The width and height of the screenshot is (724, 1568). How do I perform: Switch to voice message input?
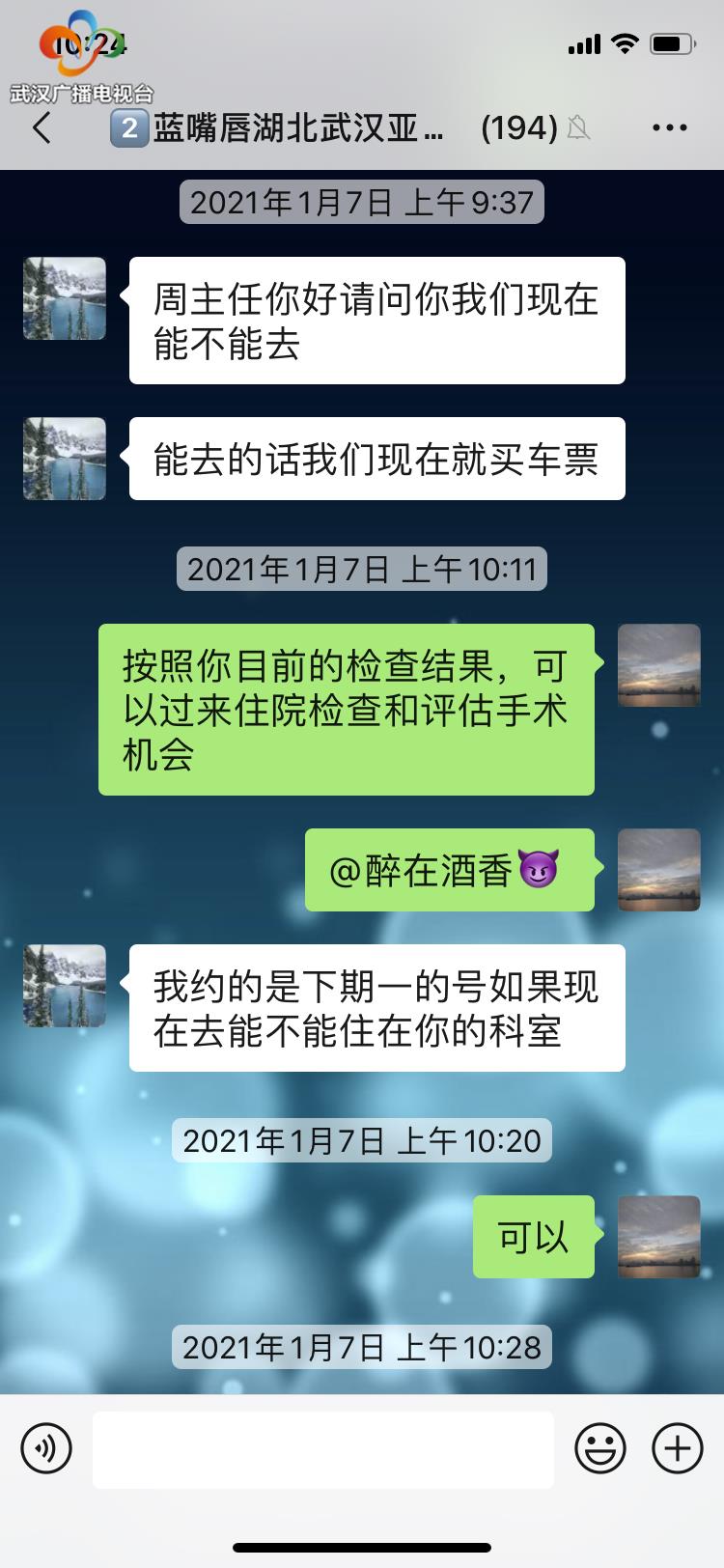click(46, 1448)
